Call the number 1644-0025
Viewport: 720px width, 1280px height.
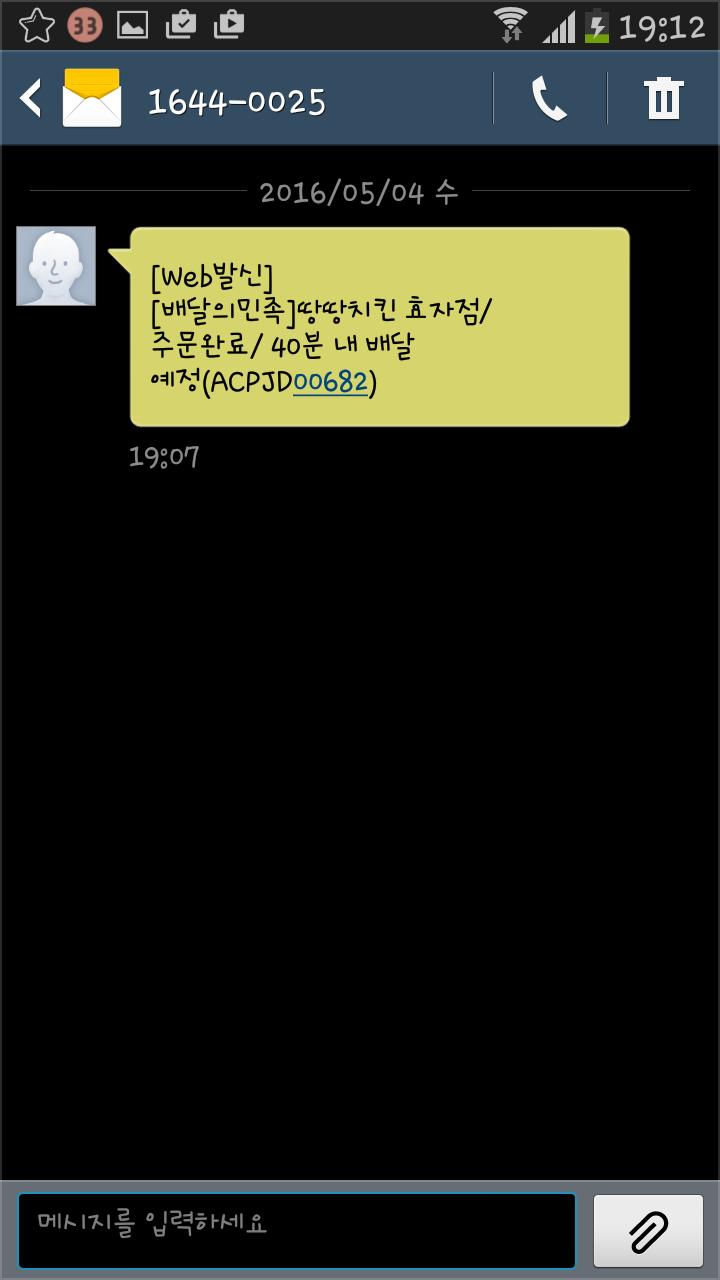[549, 99]
